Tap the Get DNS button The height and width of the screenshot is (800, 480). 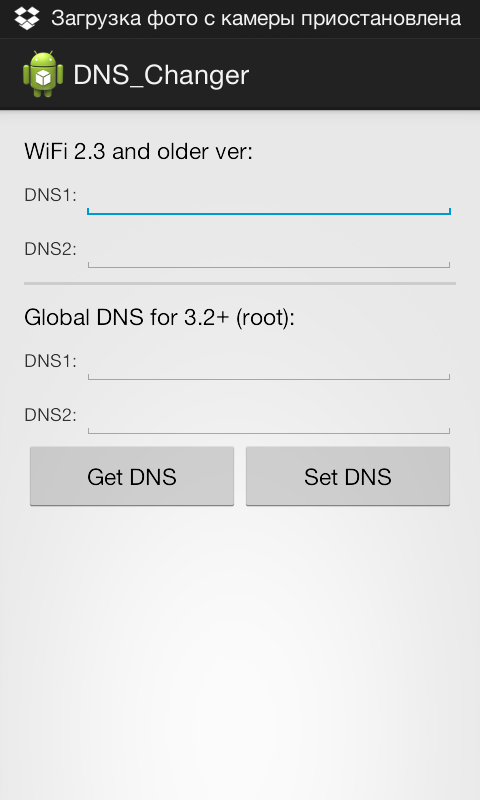coord(132,477)
